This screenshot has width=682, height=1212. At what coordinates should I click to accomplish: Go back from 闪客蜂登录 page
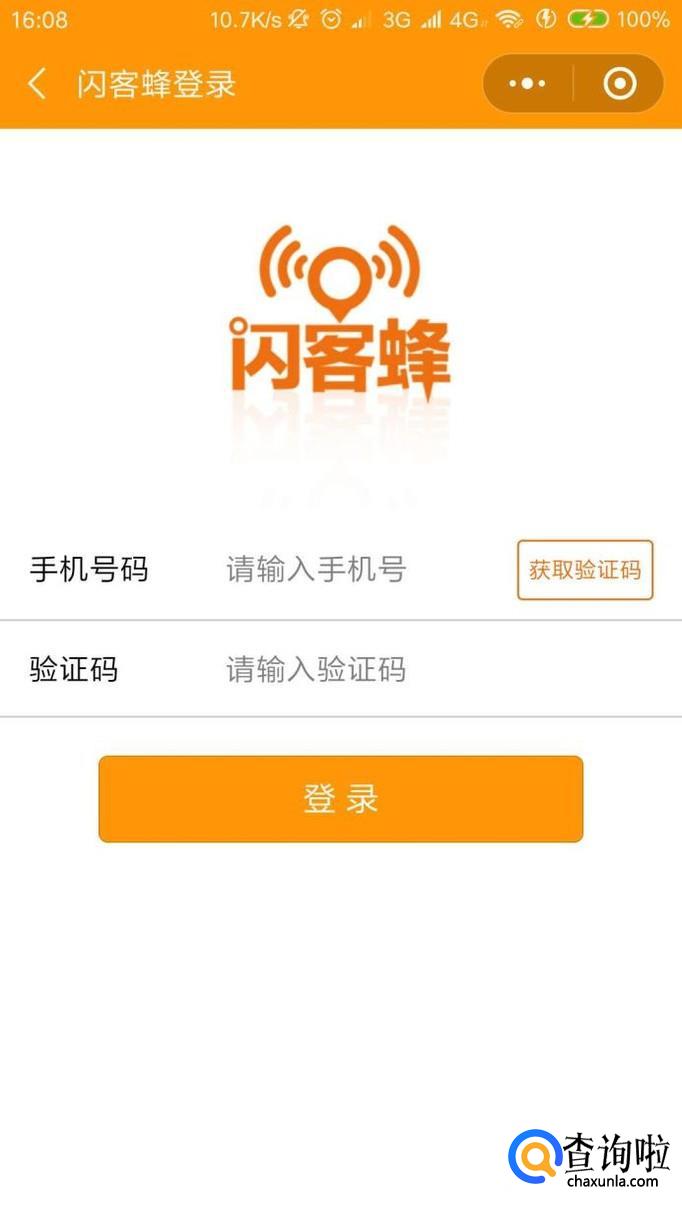[x=37, y=84]
